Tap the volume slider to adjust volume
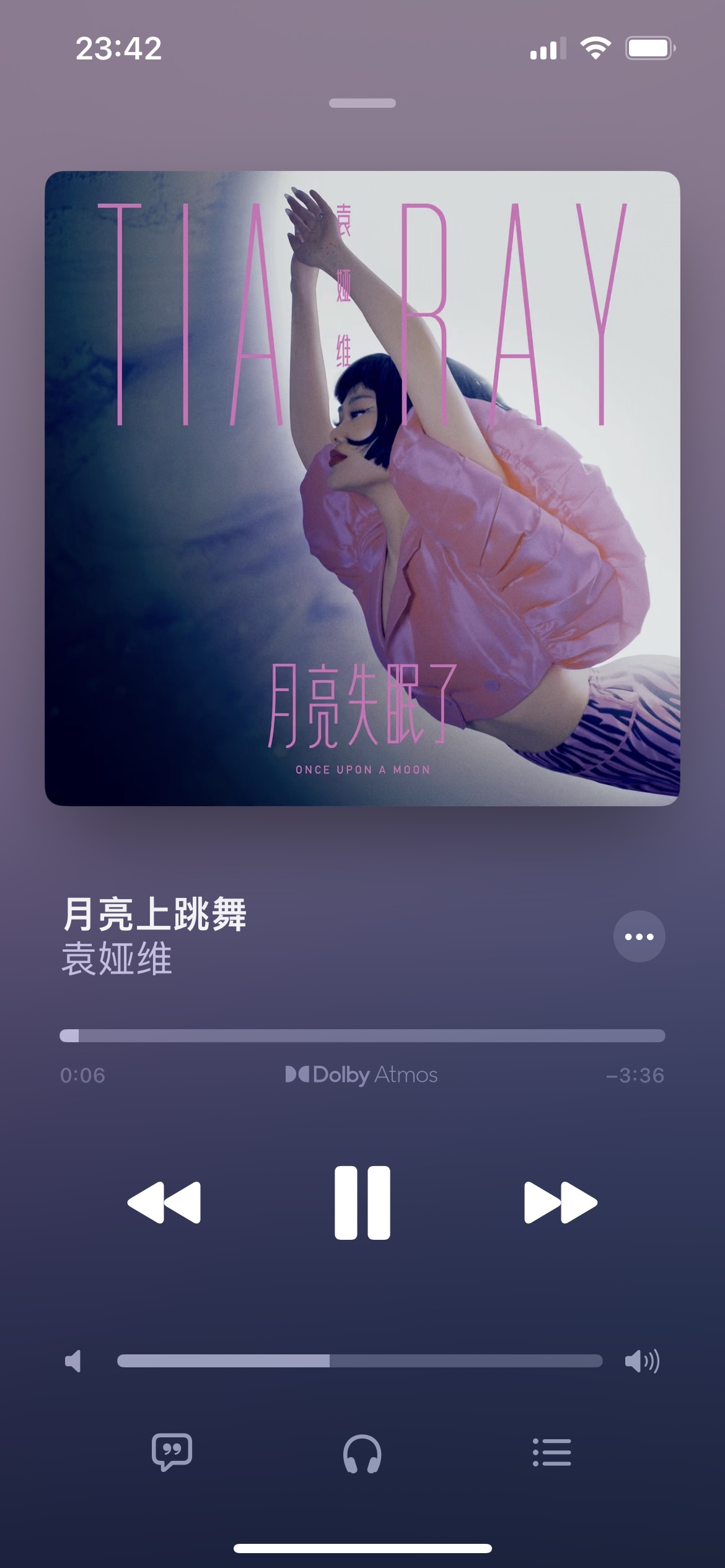This screenshot has width=725, height=1568. coord(359,1361)
